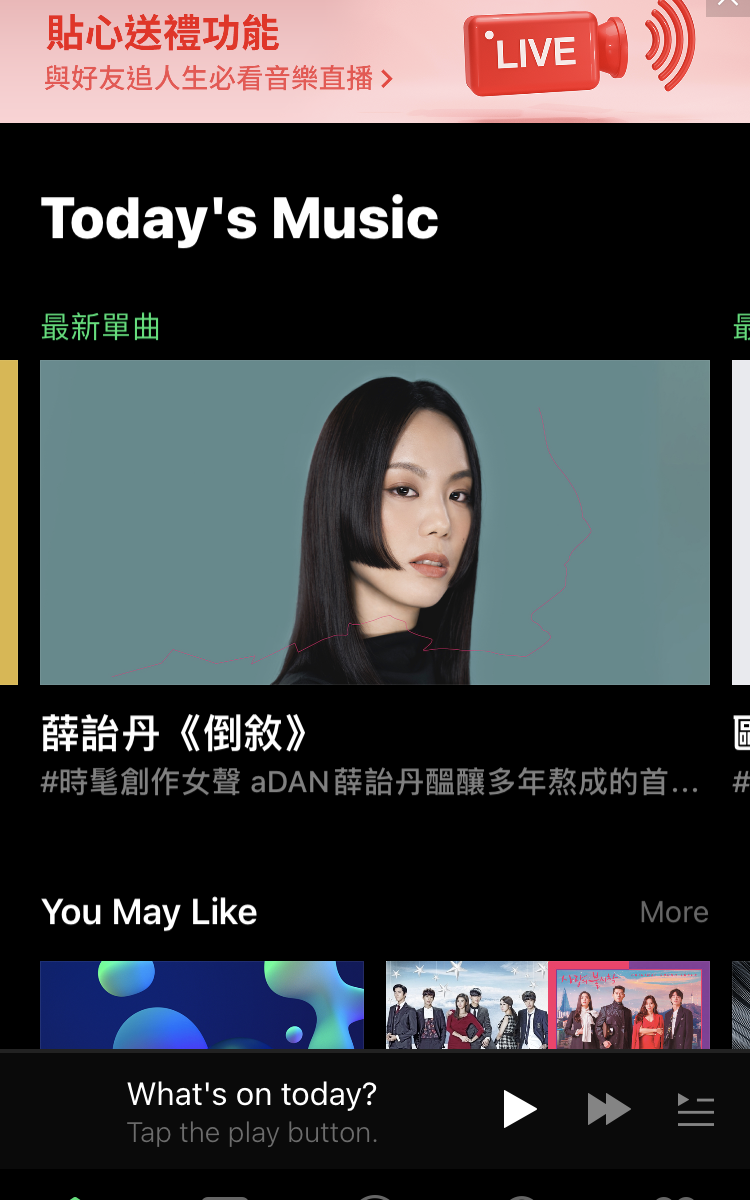Open the 薛詒丹《倒敘》 single card
This screenshot has height=1200, width=750.
(374, 522)
